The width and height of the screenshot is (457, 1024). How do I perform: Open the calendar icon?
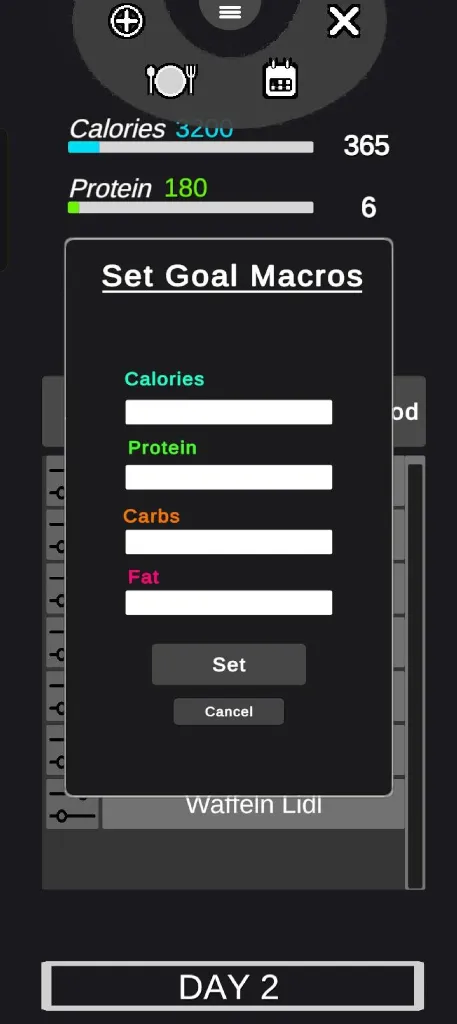pos(280,78)
